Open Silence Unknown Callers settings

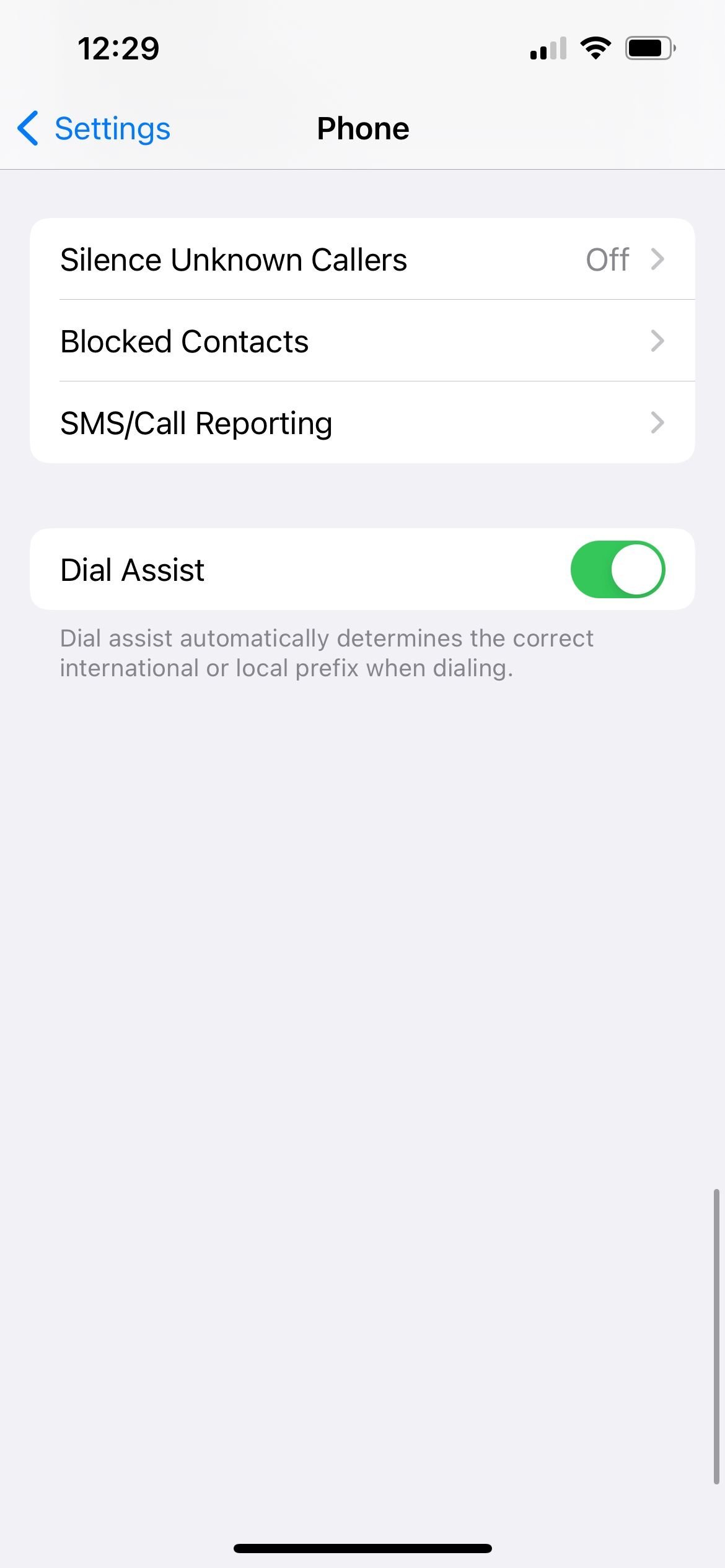[x=362, y=259]
